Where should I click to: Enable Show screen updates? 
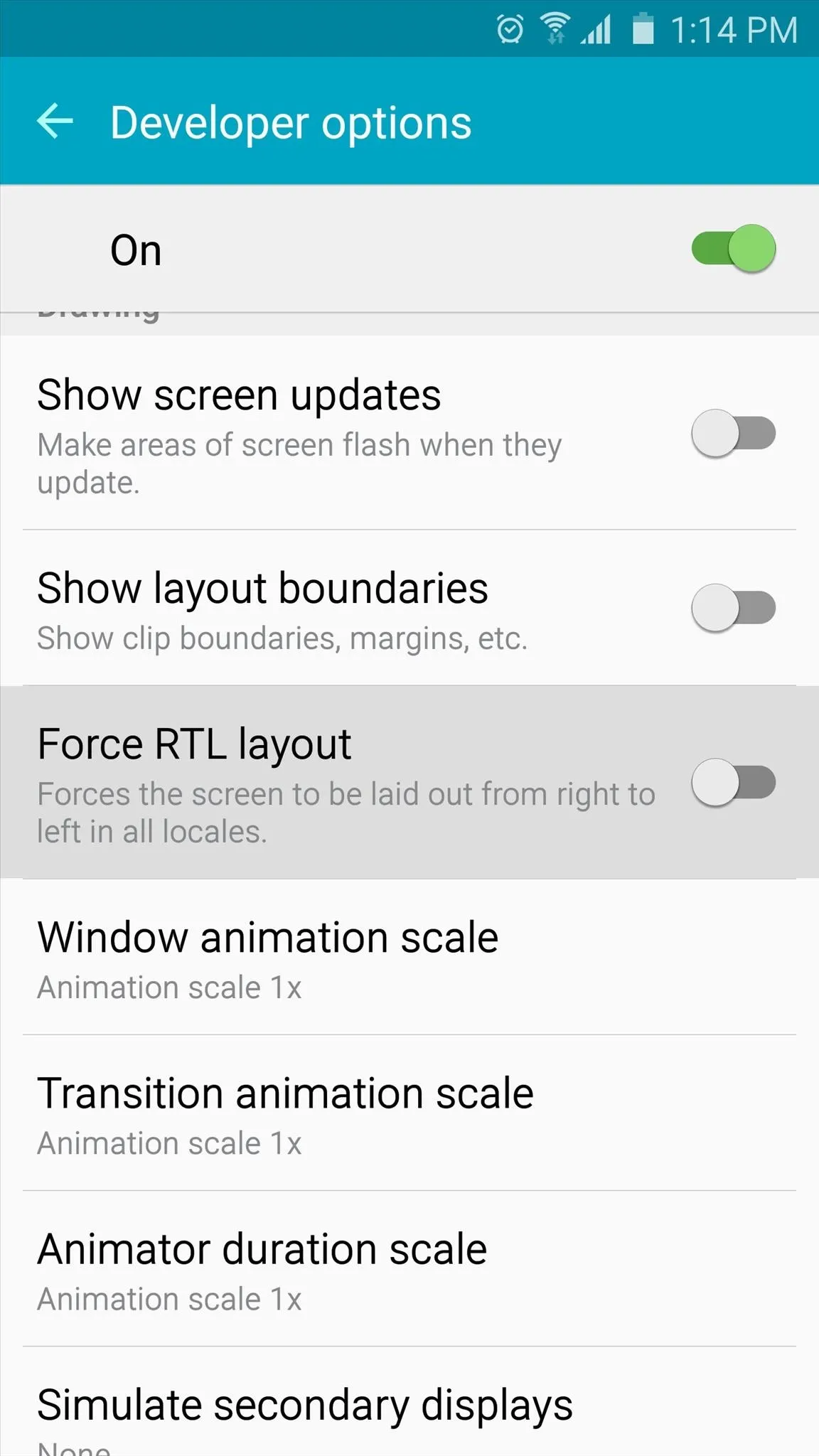(x=733, y=433)
